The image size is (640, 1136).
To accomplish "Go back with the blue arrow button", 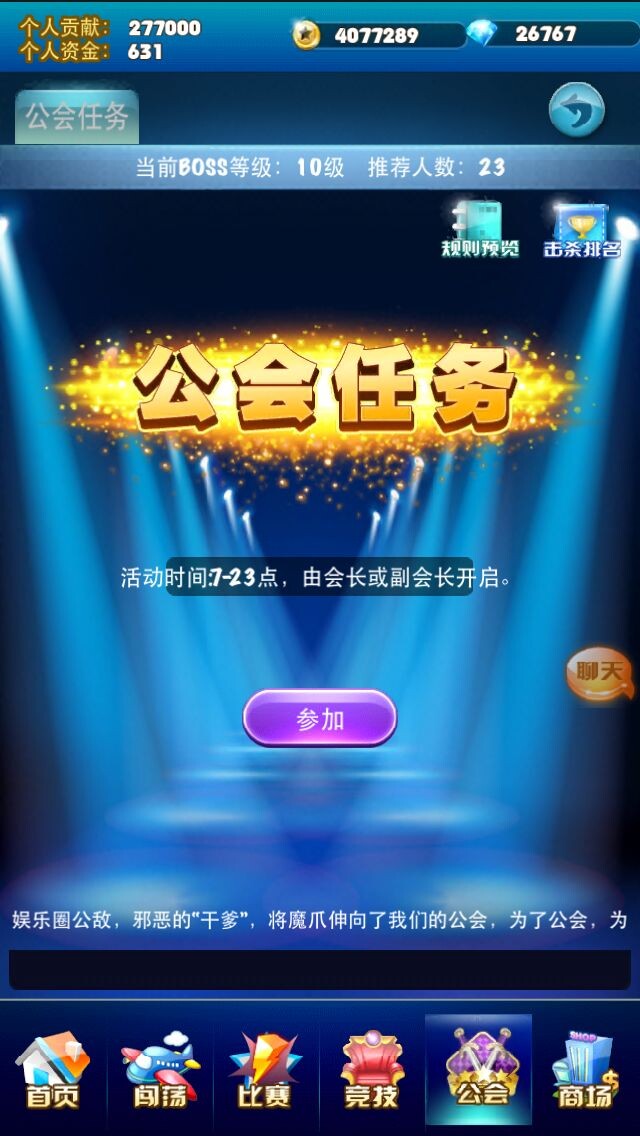I will [x=577, y=110].
